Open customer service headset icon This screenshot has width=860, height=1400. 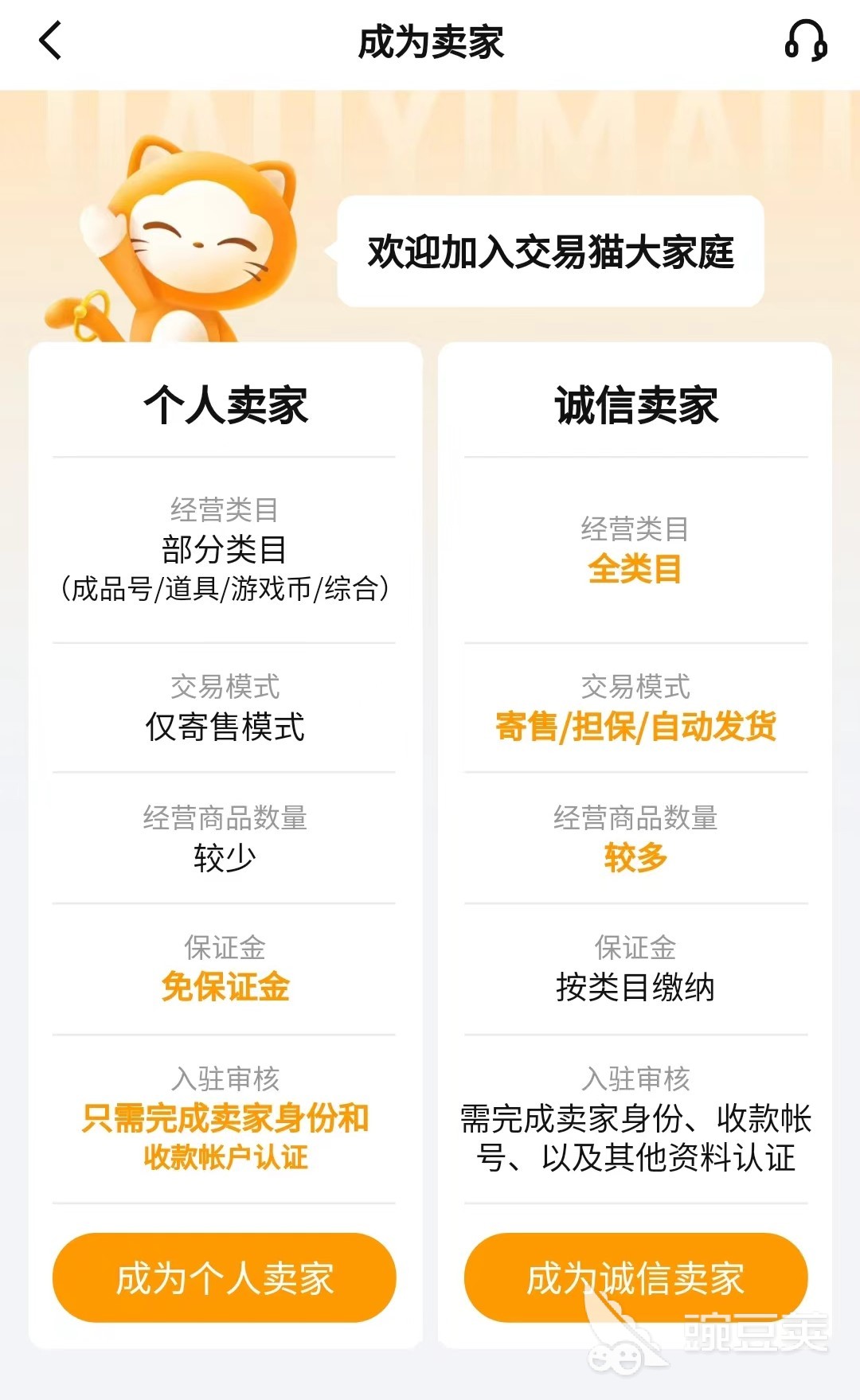(x=806, y=41)
